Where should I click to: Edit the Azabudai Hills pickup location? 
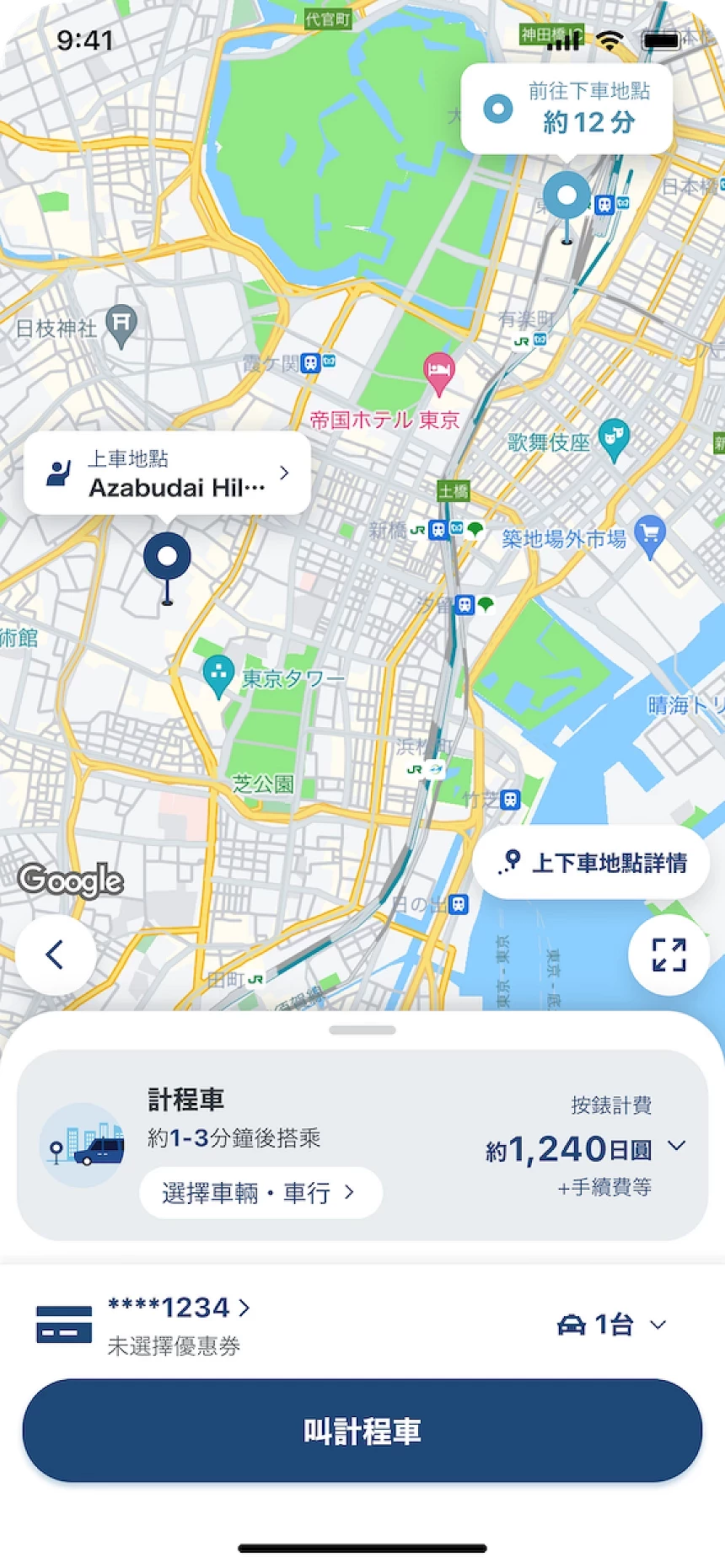pos(168,474)
